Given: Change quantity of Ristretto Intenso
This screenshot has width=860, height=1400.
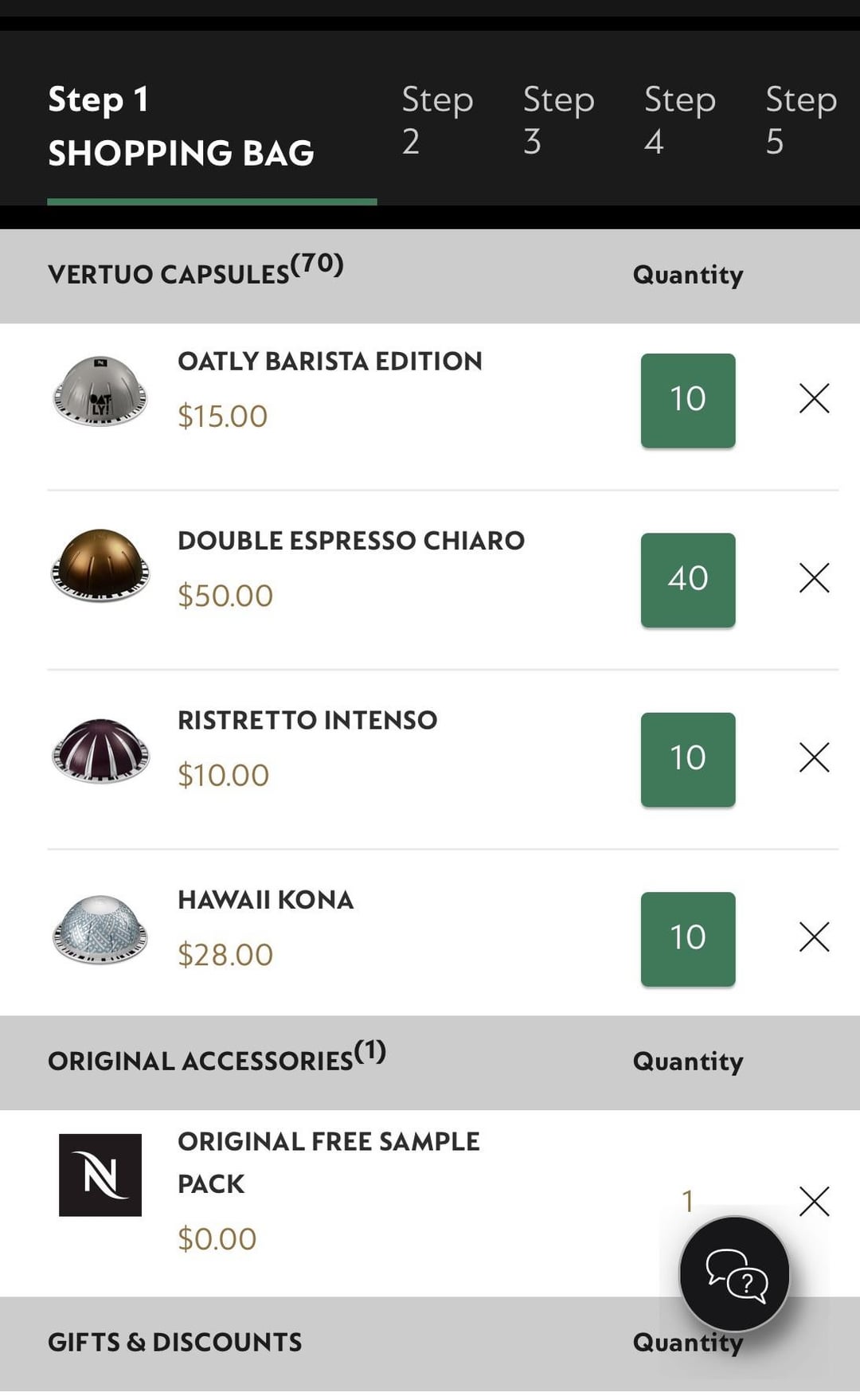Looking at the screenshot, I should pyautogui.click(x=688, y=760).
